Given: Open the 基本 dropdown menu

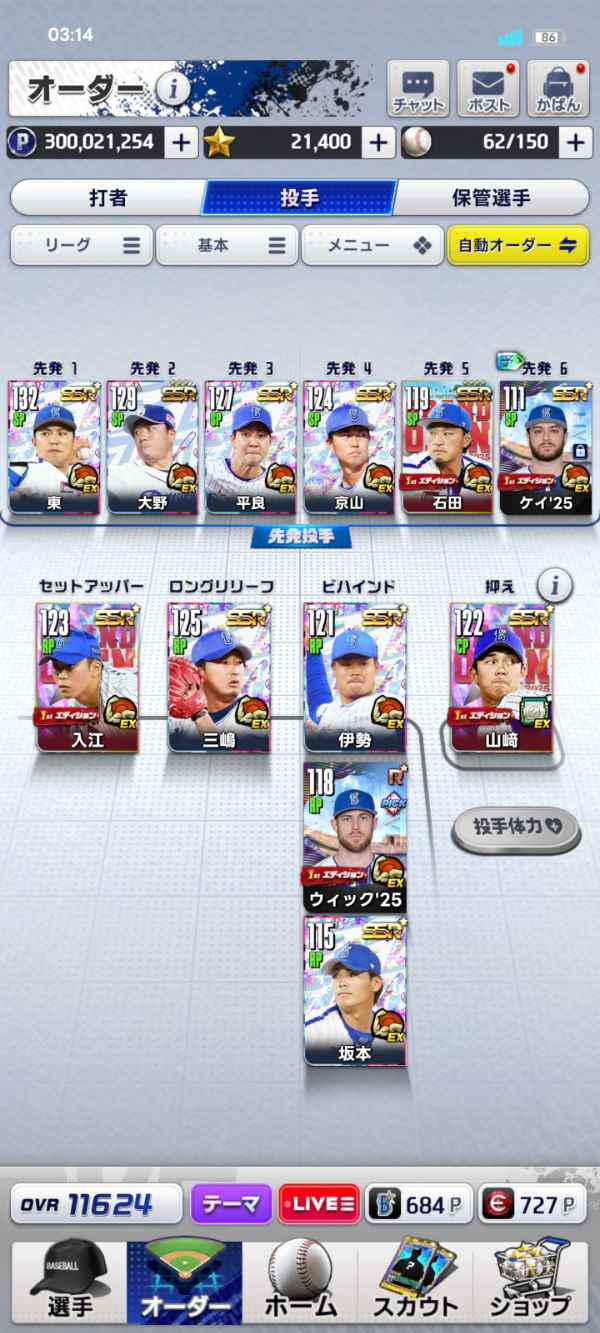Looking at the screenshot, I should coord(227,245).
